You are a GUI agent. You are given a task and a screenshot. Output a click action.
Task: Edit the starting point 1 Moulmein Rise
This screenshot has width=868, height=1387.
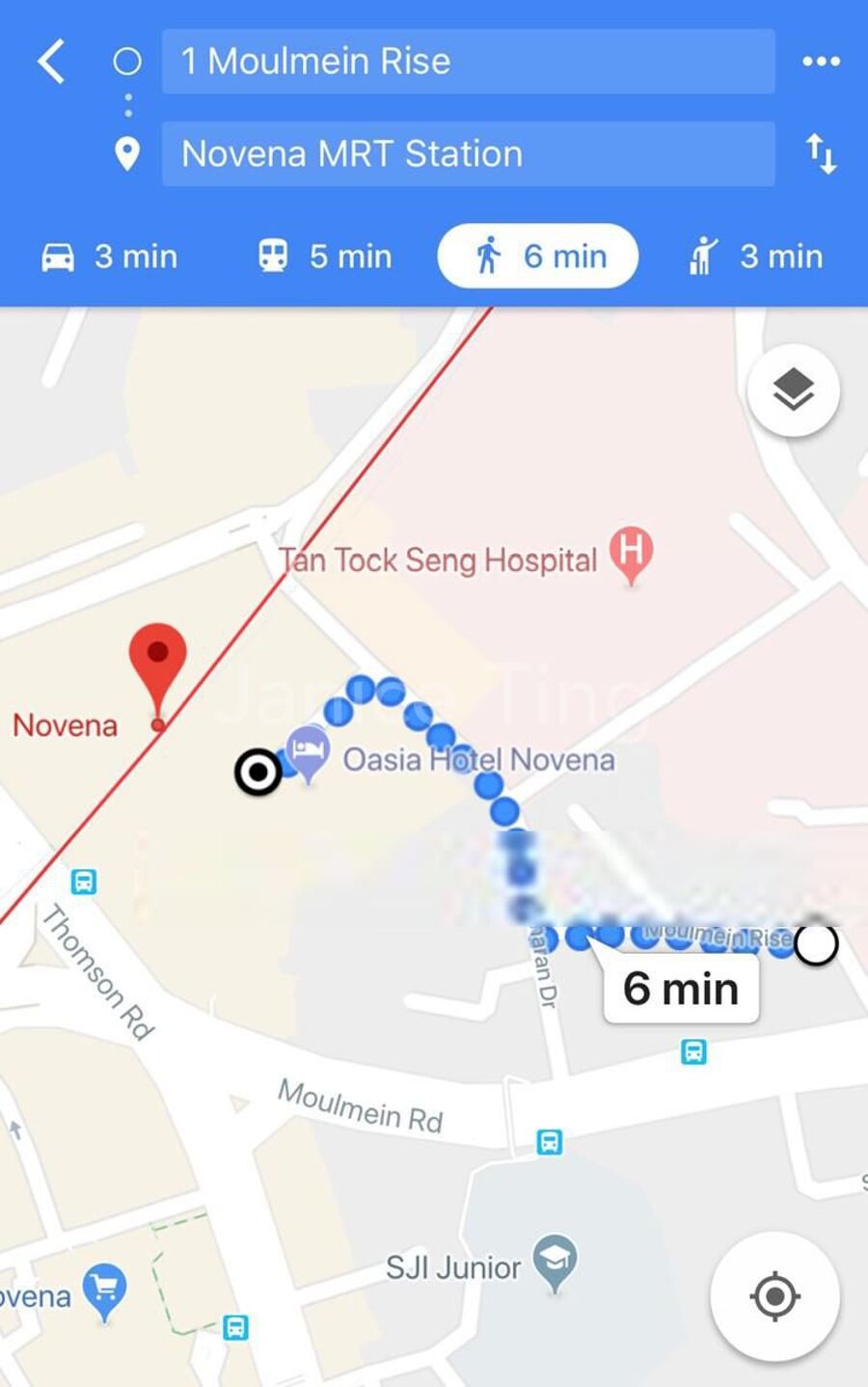(x=468, y=62)
